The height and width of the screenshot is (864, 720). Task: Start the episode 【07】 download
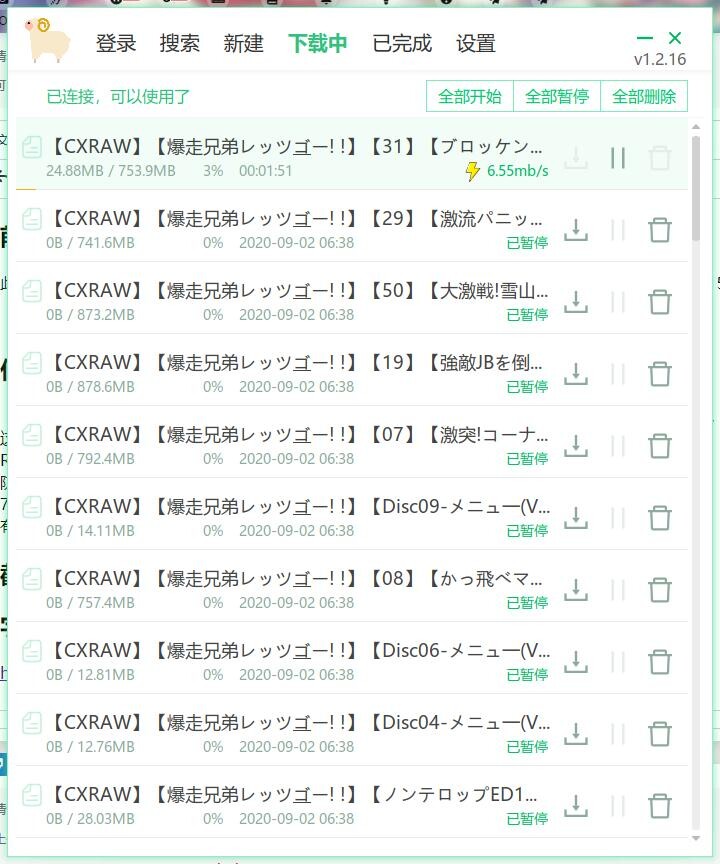576,446
